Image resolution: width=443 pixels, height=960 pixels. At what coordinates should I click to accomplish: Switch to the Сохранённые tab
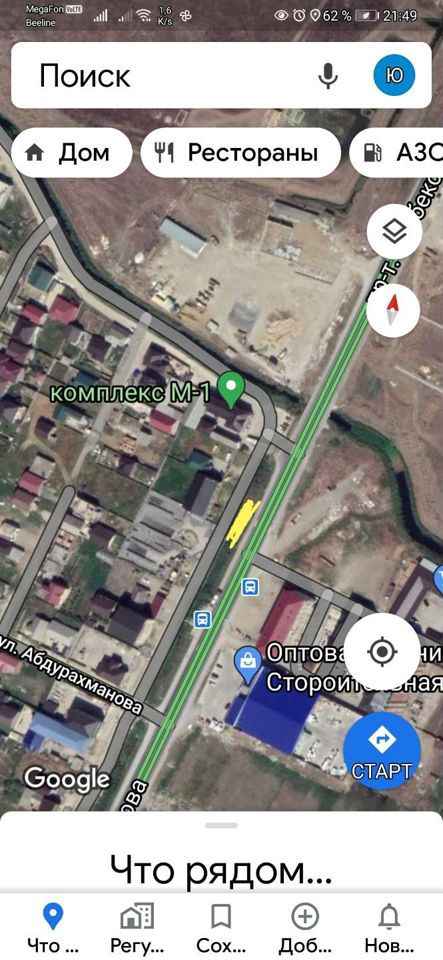click(220, 926)
